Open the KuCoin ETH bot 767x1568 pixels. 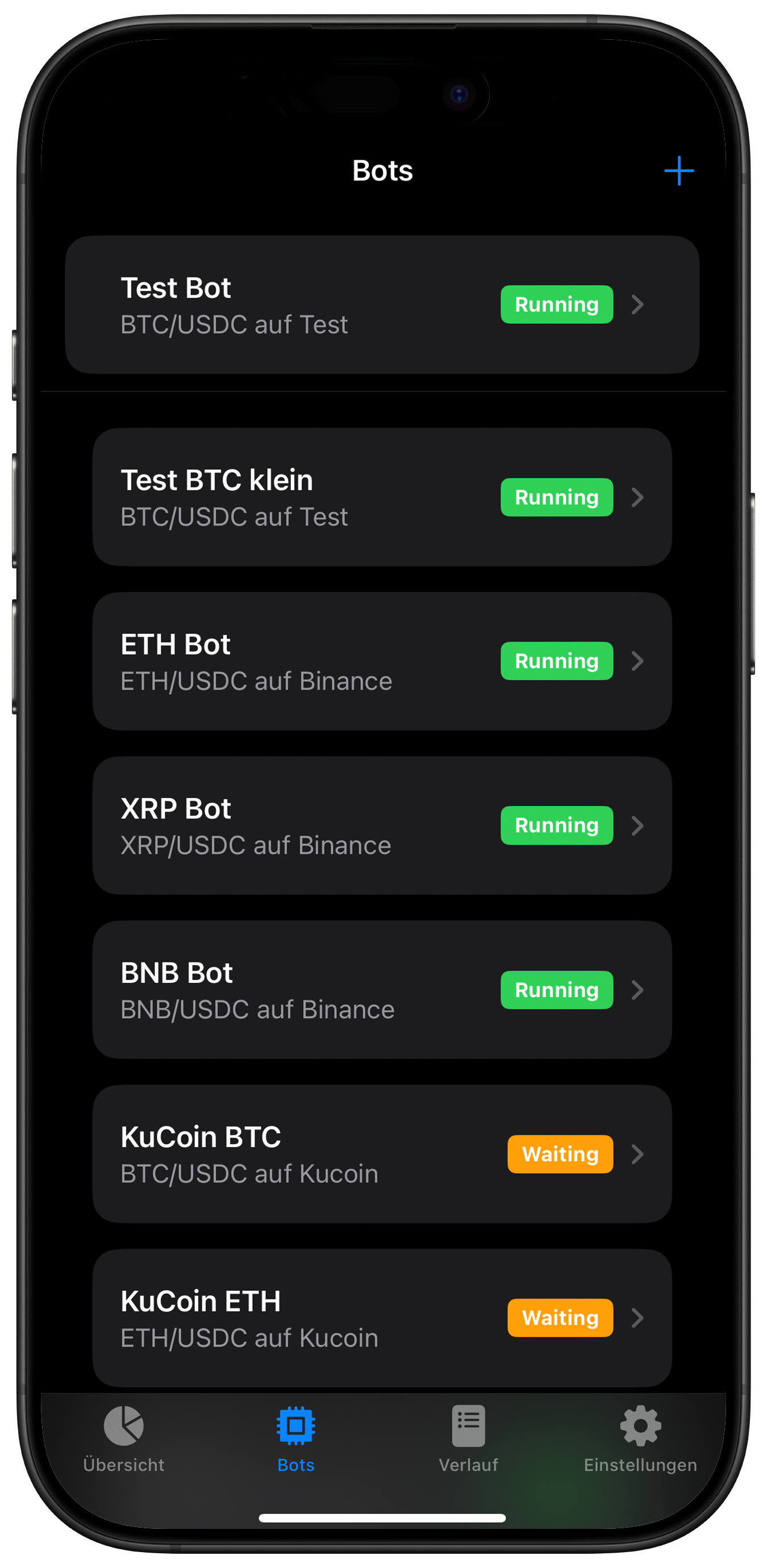(382, 1317)
